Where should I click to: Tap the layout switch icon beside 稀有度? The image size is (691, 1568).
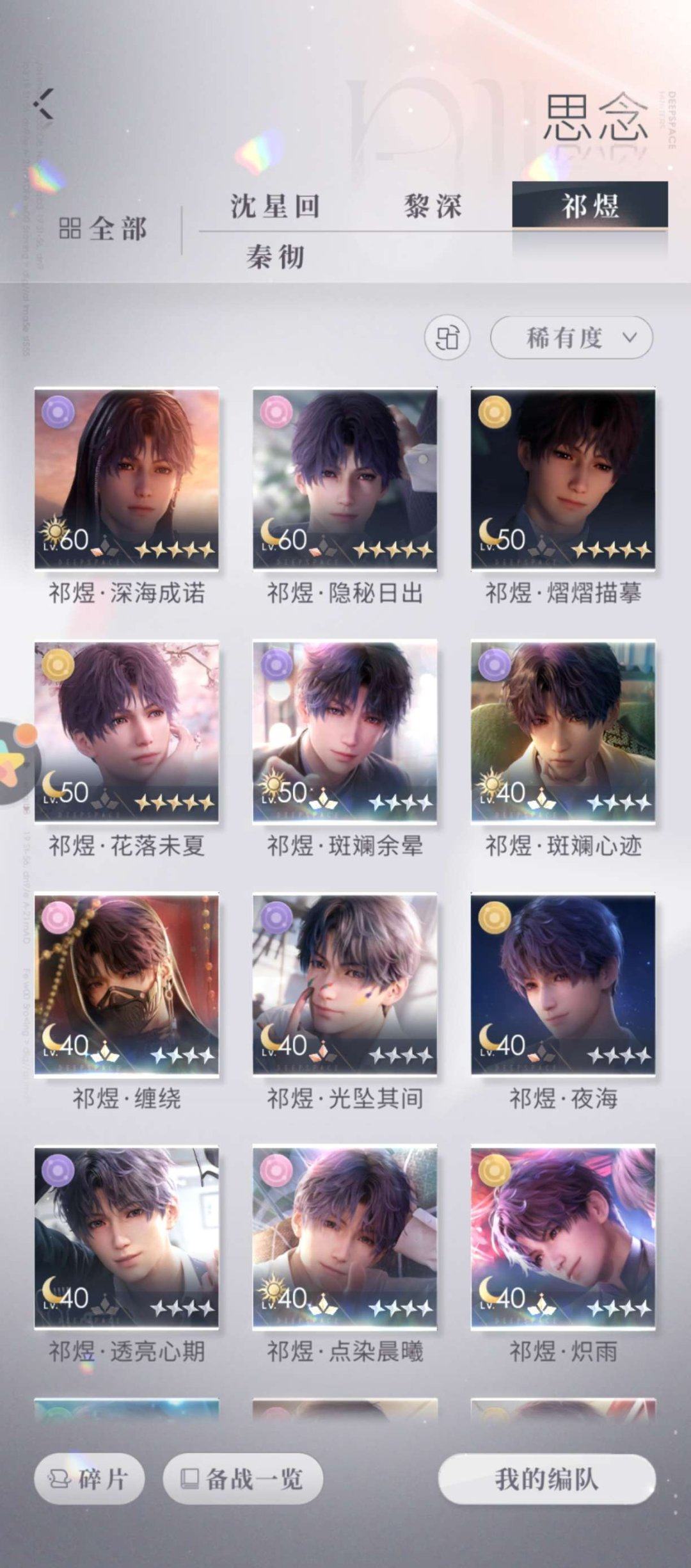[x=447, y=337]
